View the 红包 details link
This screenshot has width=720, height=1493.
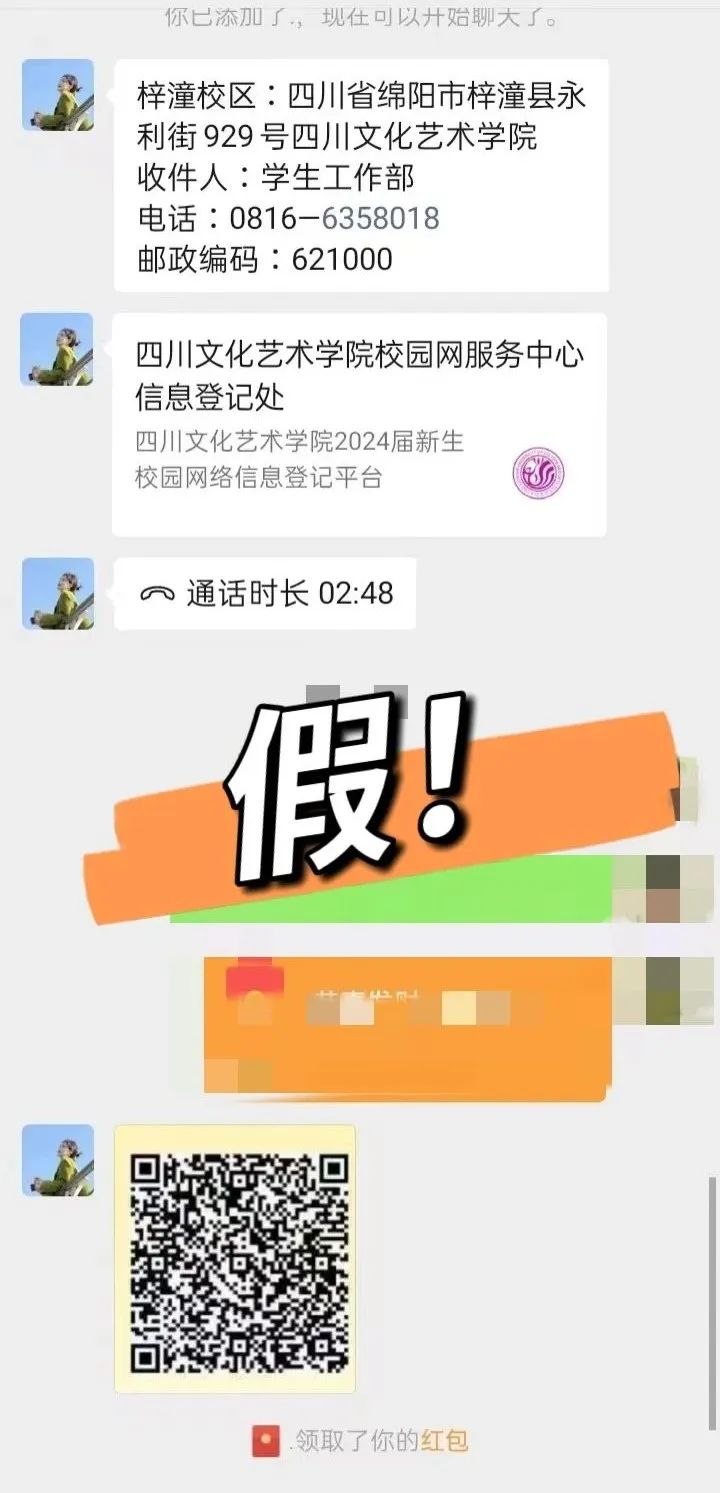444,1440
